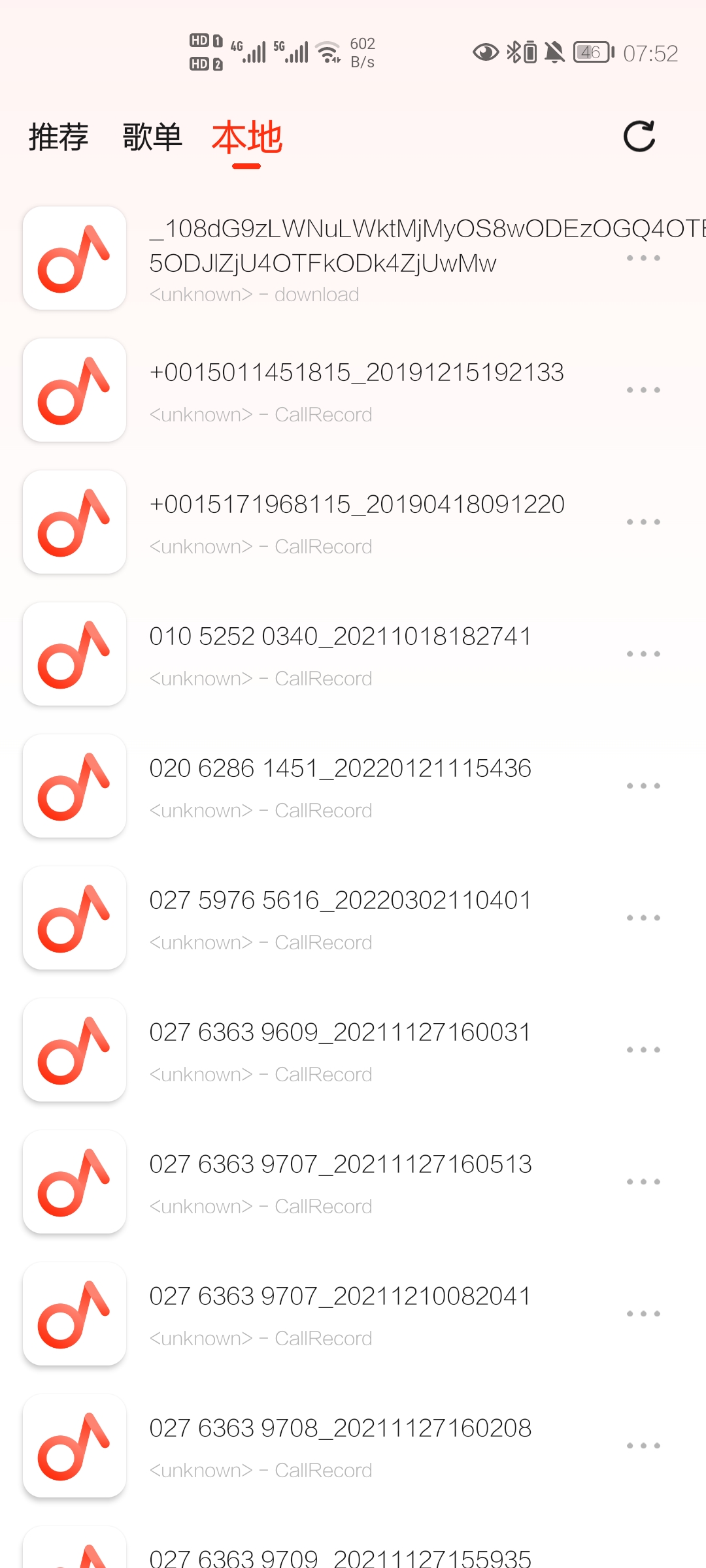Switch to the 歌单 tab
The image size is (706, 1568).
152,138
